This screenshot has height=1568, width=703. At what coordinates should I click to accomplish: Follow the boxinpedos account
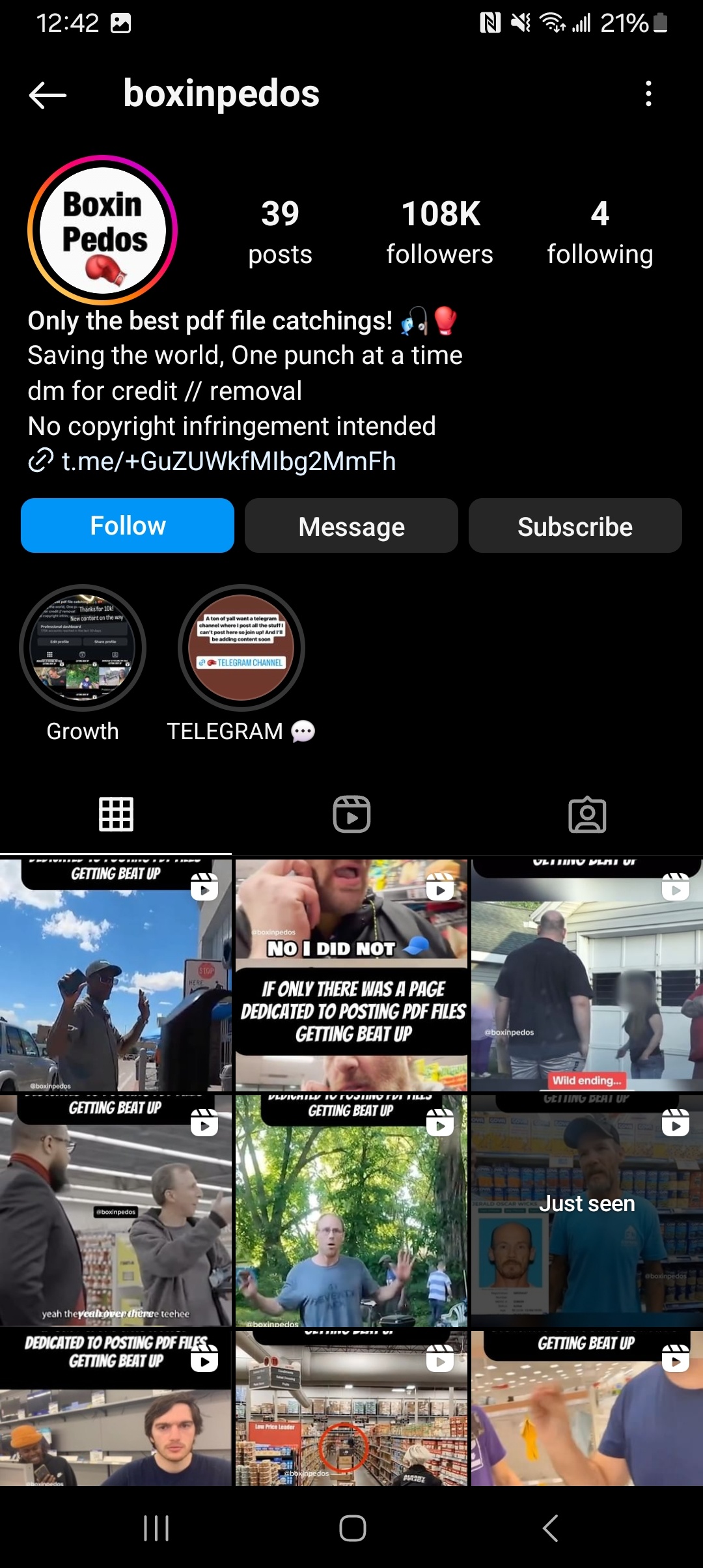[x=128, y=525]
